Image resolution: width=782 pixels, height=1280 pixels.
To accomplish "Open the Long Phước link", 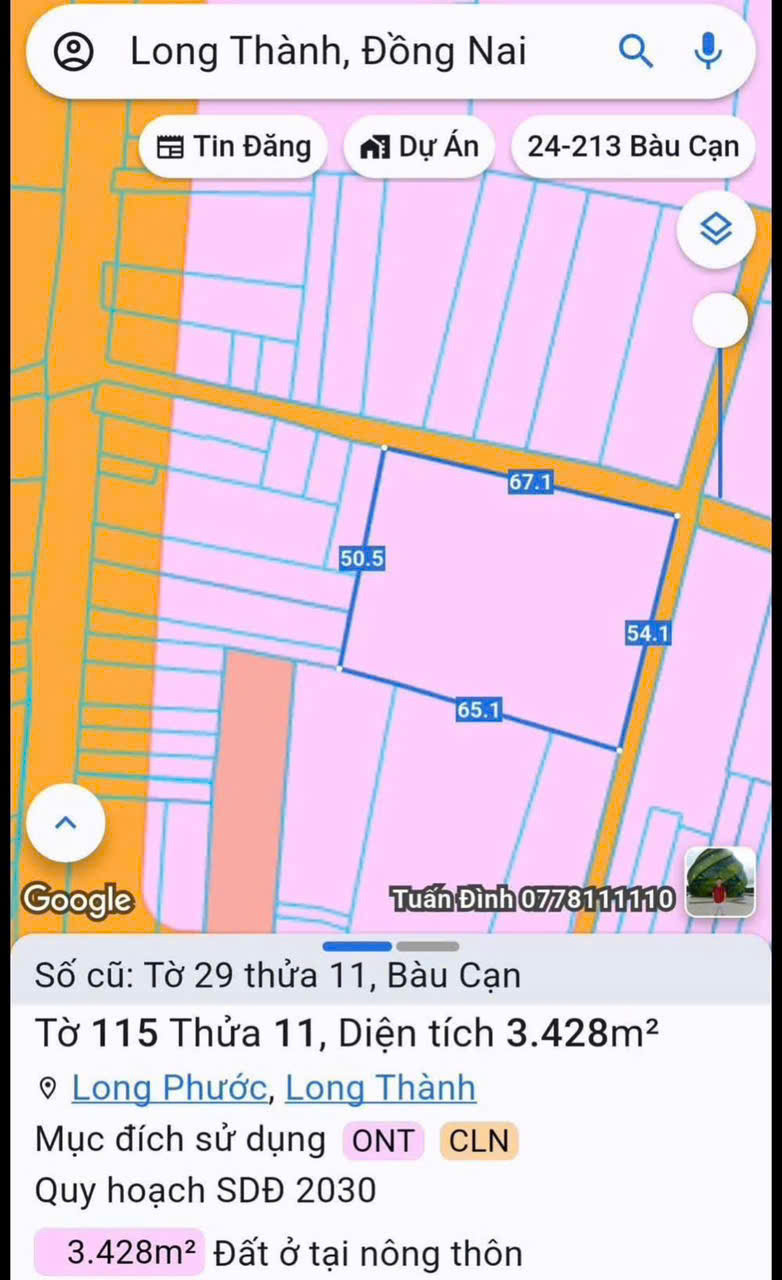I will click(169, 1087).
